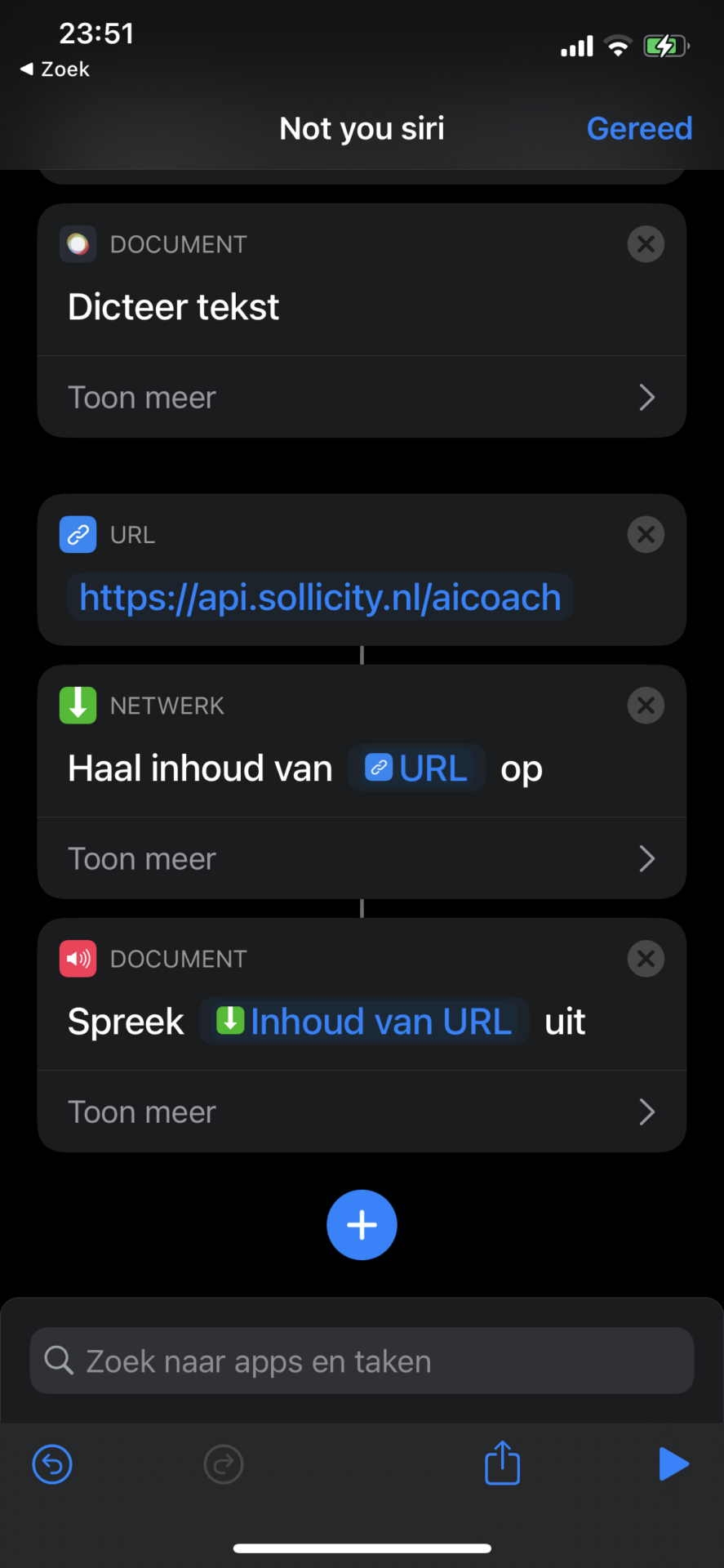Return to Zoek via back link
The image size is (724, 1568).
[x=55, y=69]
